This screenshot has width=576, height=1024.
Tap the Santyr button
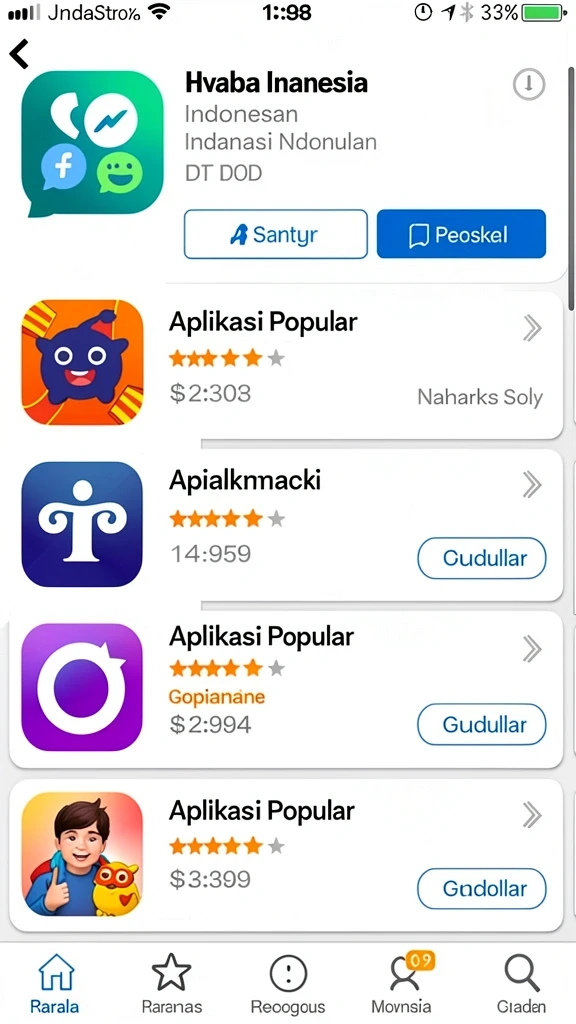[x=276, y=234]
